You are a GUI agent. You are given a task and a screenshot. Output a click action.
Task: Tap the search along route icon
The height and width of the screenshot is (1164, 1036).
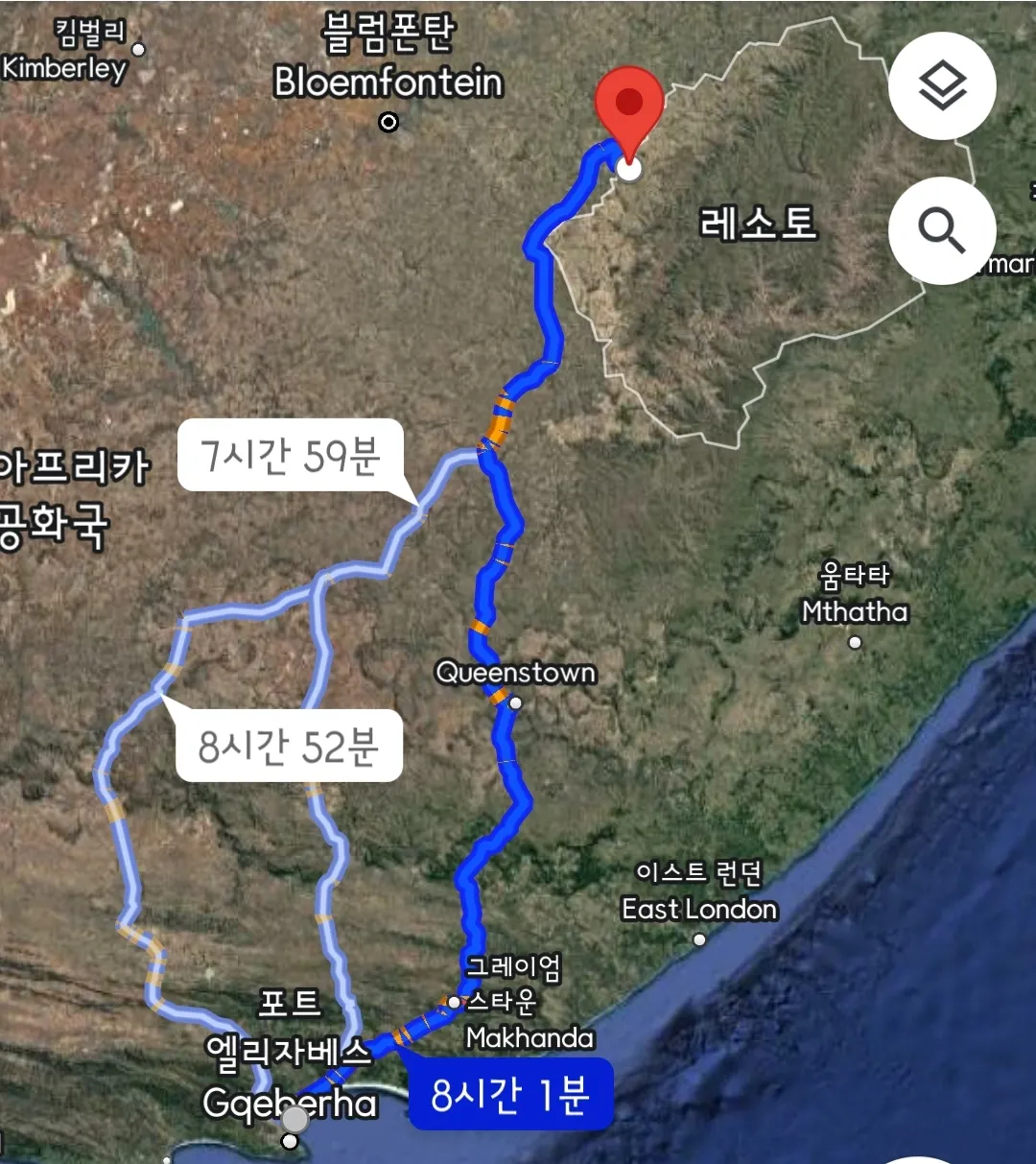942,230
